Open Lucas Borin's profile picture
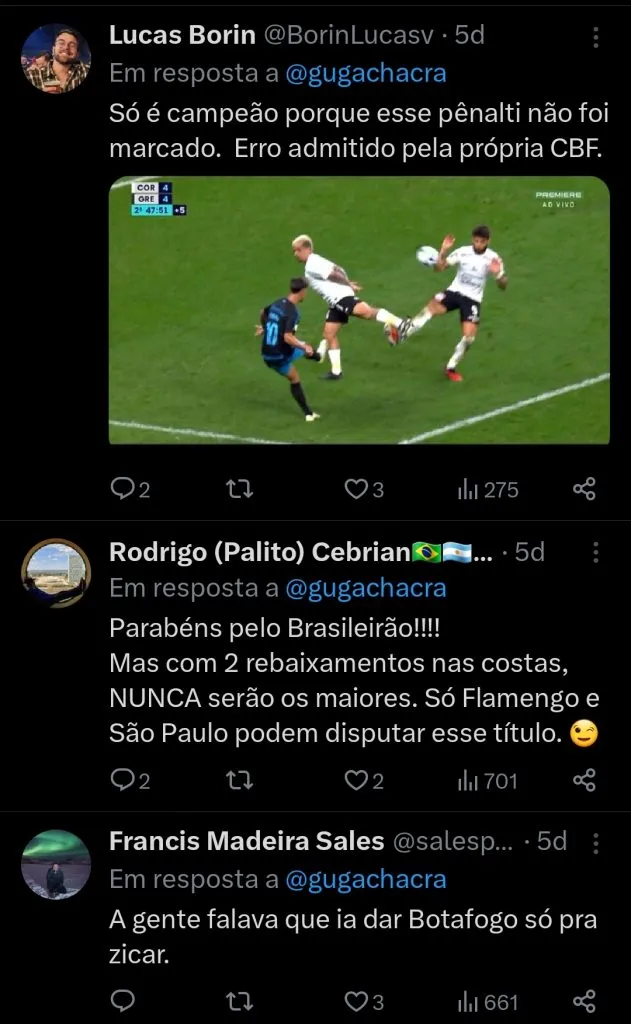 (56, 59)
